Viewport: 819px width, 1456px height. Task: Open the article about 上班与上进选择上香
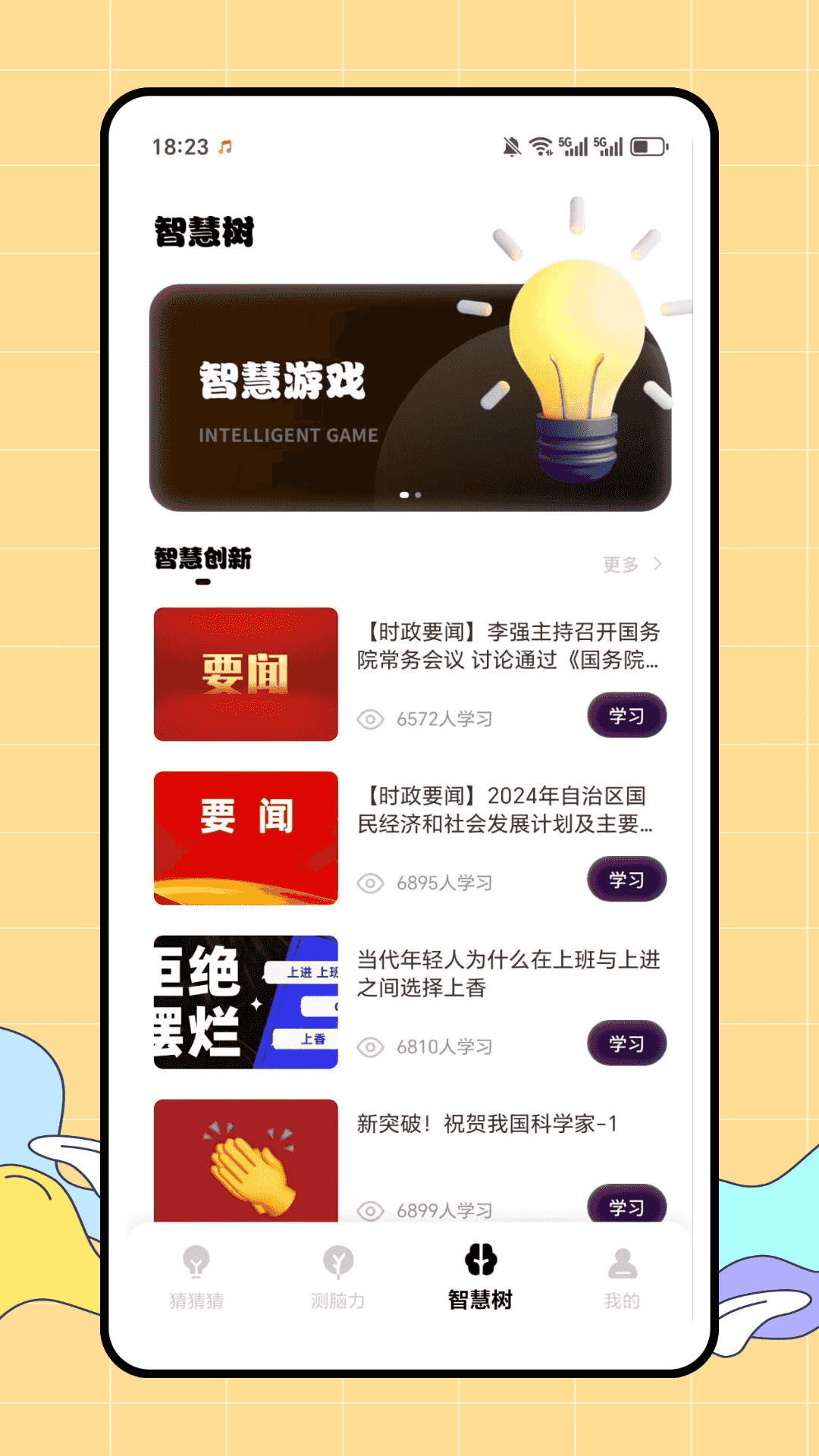510,974
